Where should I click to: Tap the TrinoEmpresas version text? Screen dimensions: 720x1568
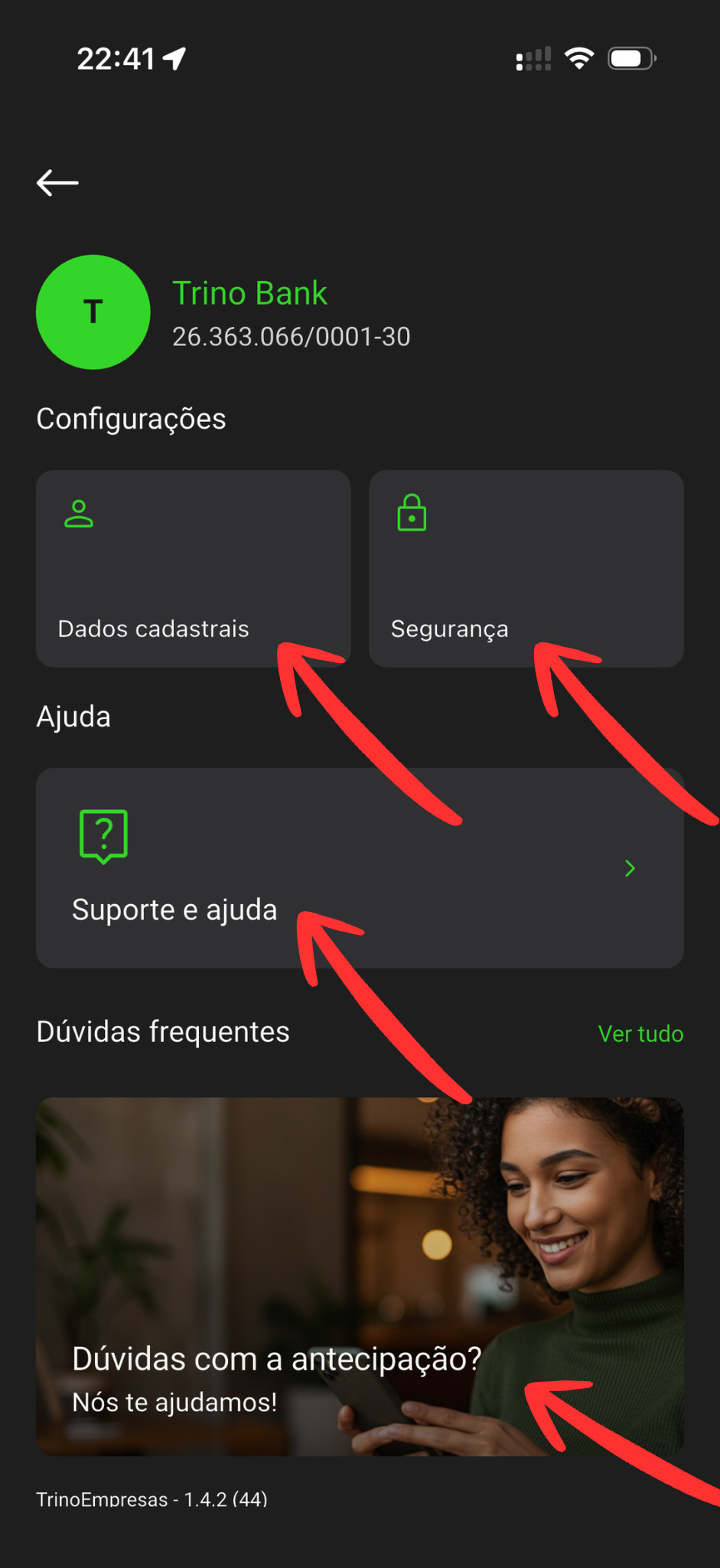click(x=151, y=1499)
